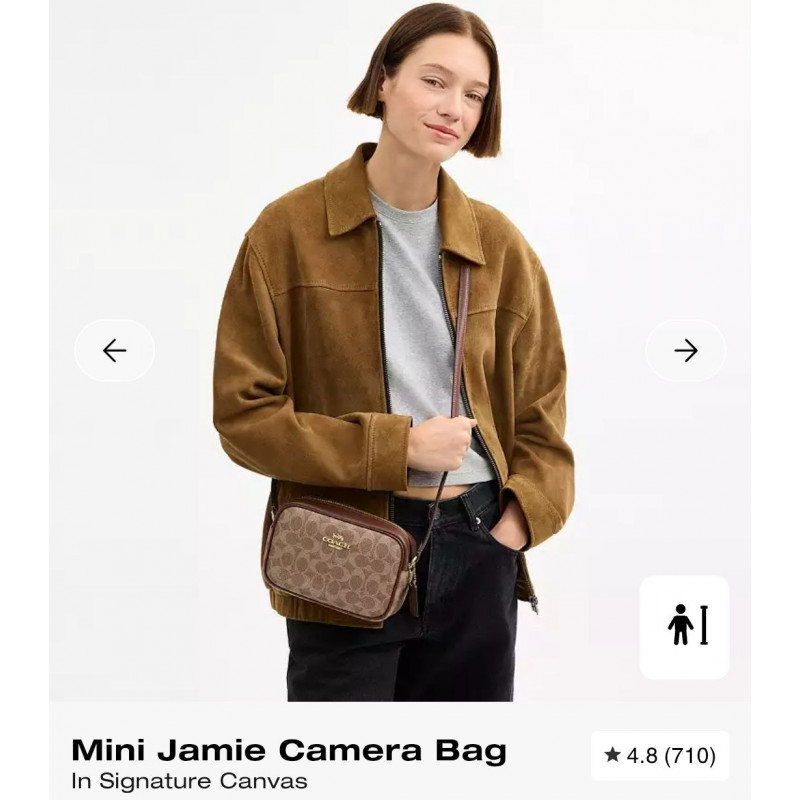Open the 4.8 star rating reviews
Image resolution: width=800 pixels, height=800 pixels.
tap(659, 756)
